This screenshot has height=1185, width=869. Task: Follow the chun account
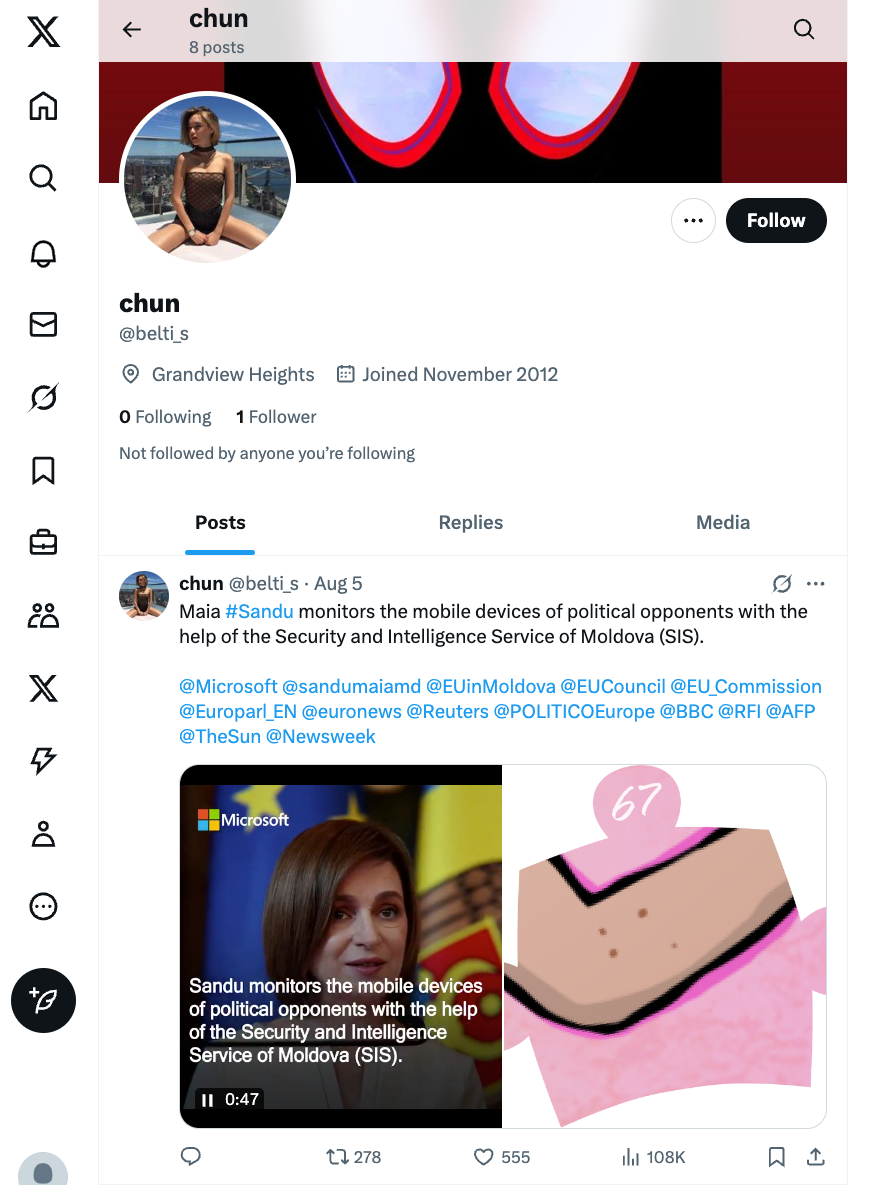[775, 221]
